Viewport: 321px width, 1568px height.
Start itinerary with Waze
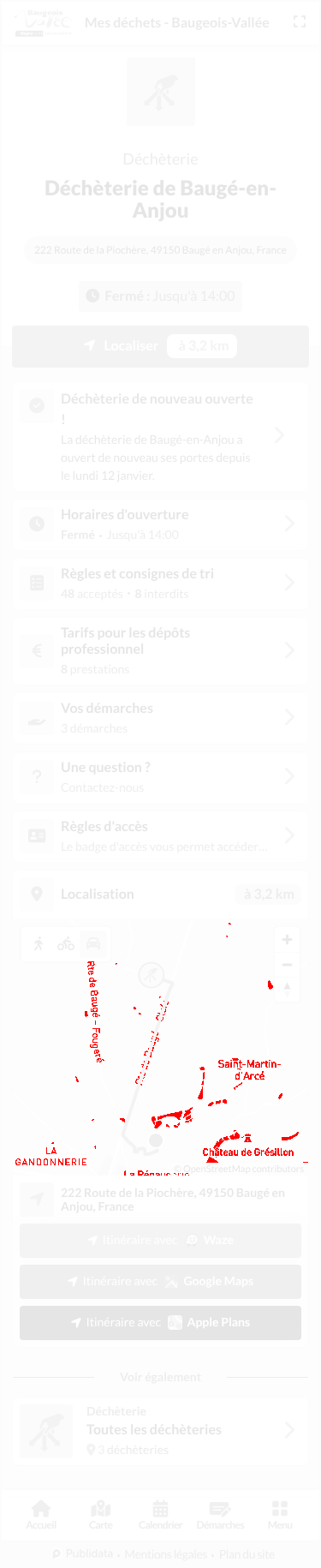(x=160, y=1240)
